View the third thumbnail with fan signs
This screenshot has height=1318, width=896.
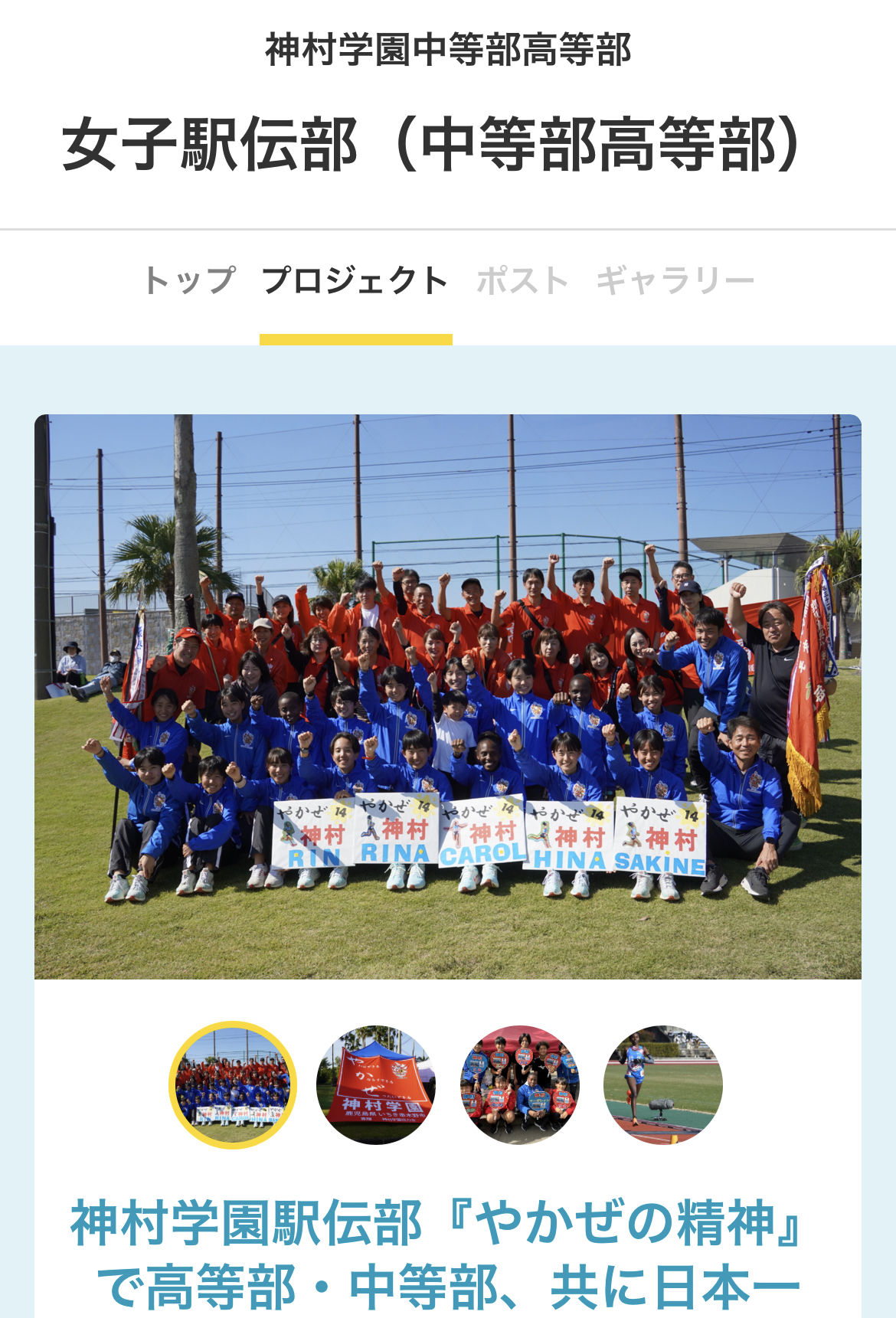[x=520, y=1085]
